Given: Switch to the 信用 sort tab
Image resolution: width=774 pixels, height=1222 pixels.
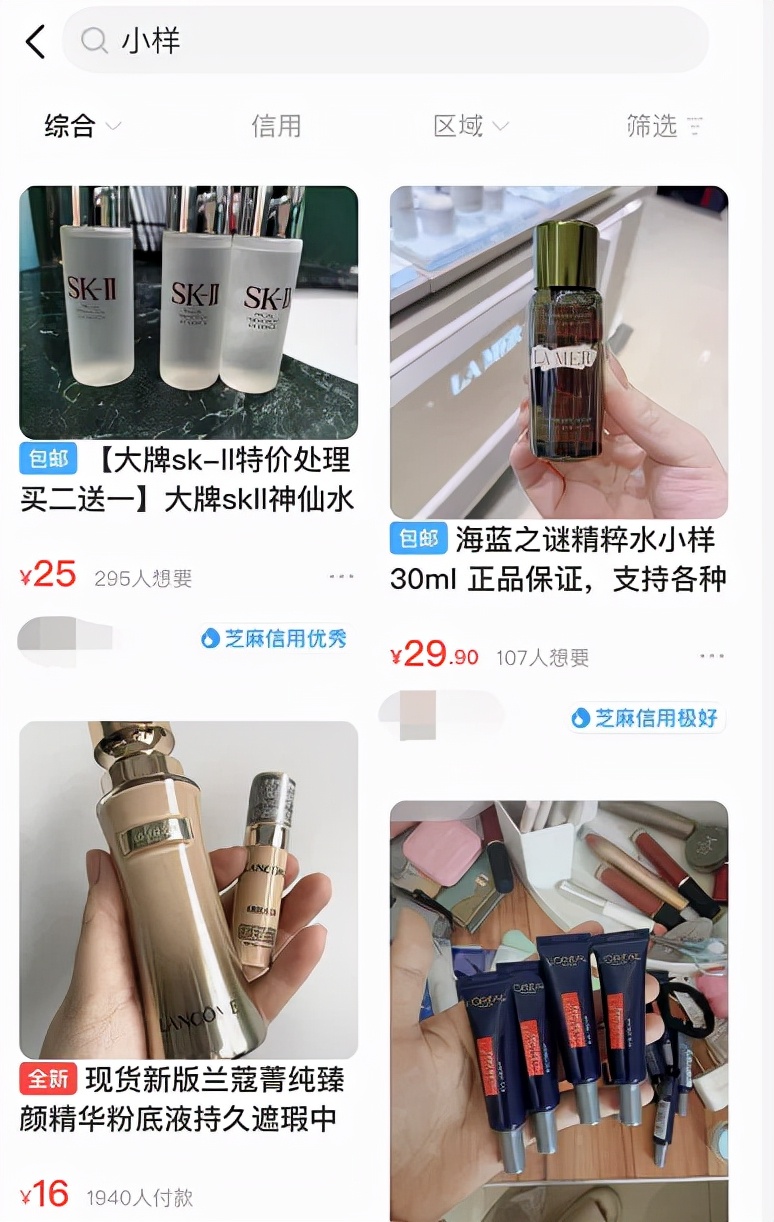Looking at the screenshot, I should point(276,126).
